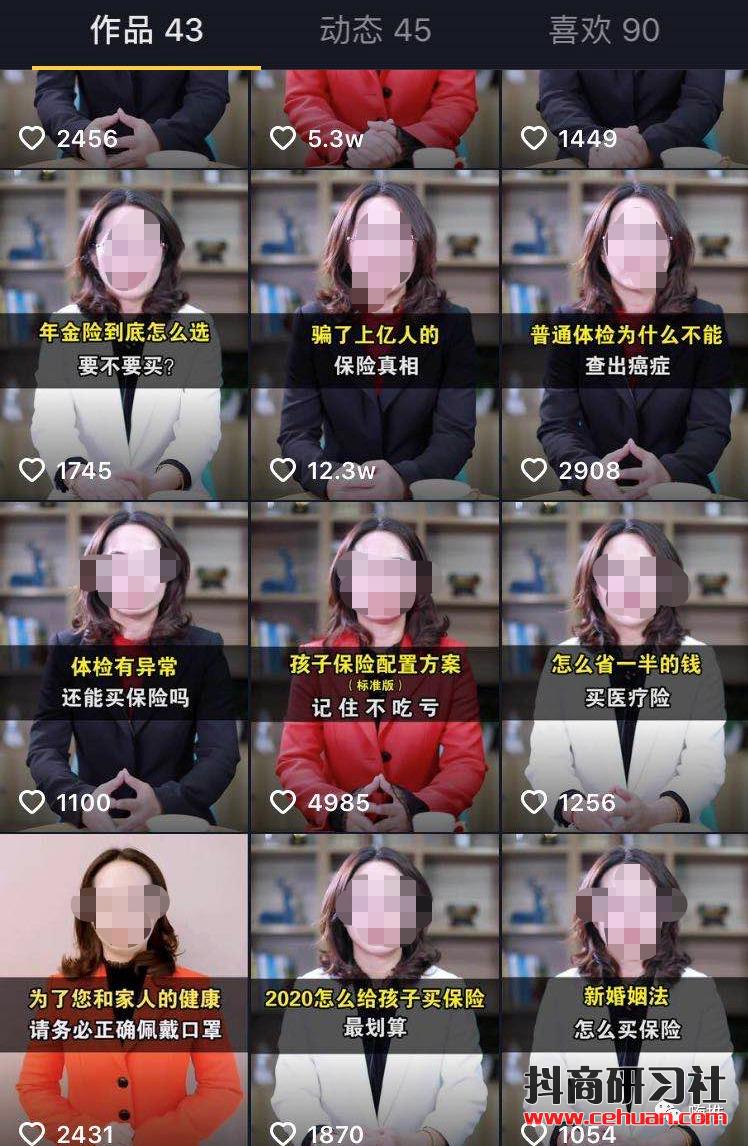
Task: Watch the video 体检有异常还能买保险吗
Action: point(124,665)
